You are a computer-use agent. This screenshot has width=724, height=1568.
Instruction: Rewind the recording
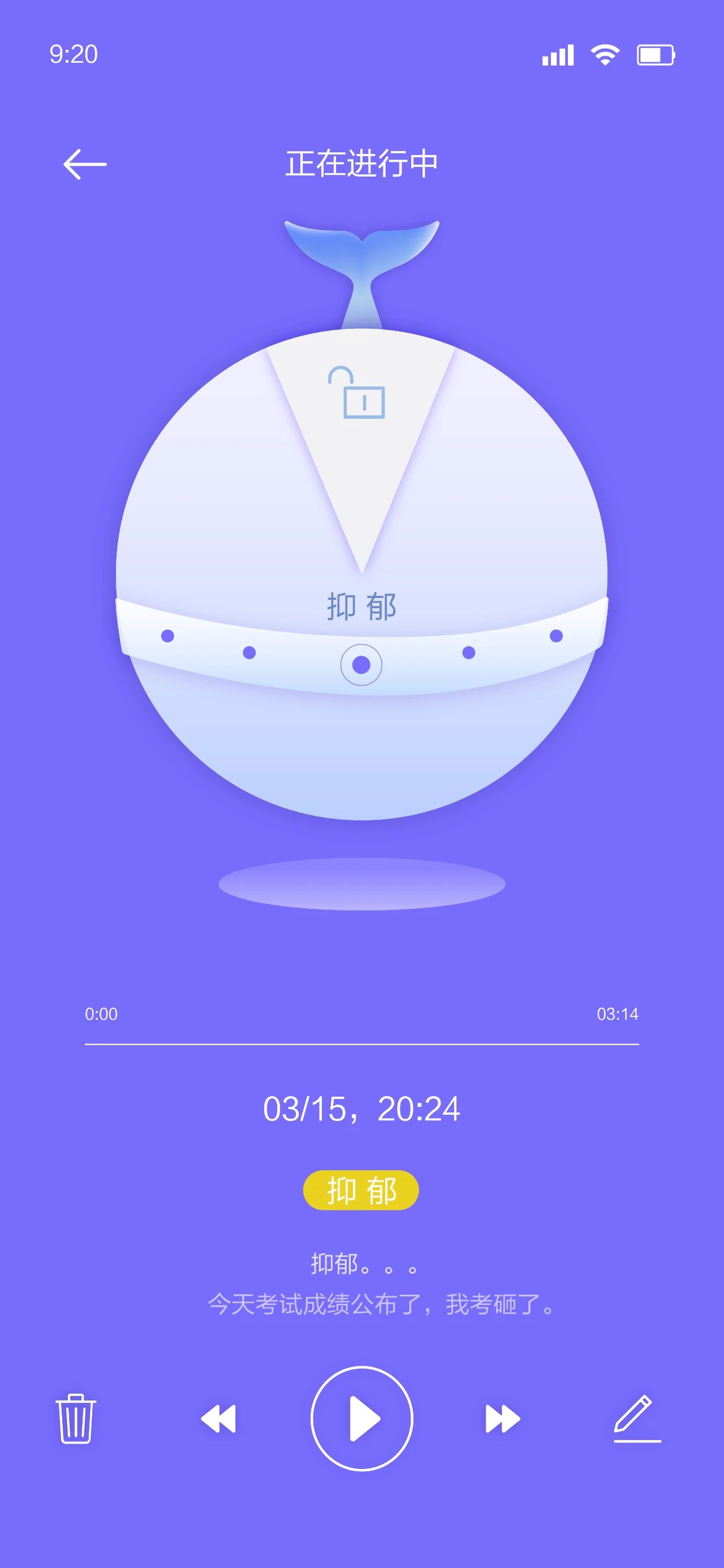click(x=218, y=1419)
